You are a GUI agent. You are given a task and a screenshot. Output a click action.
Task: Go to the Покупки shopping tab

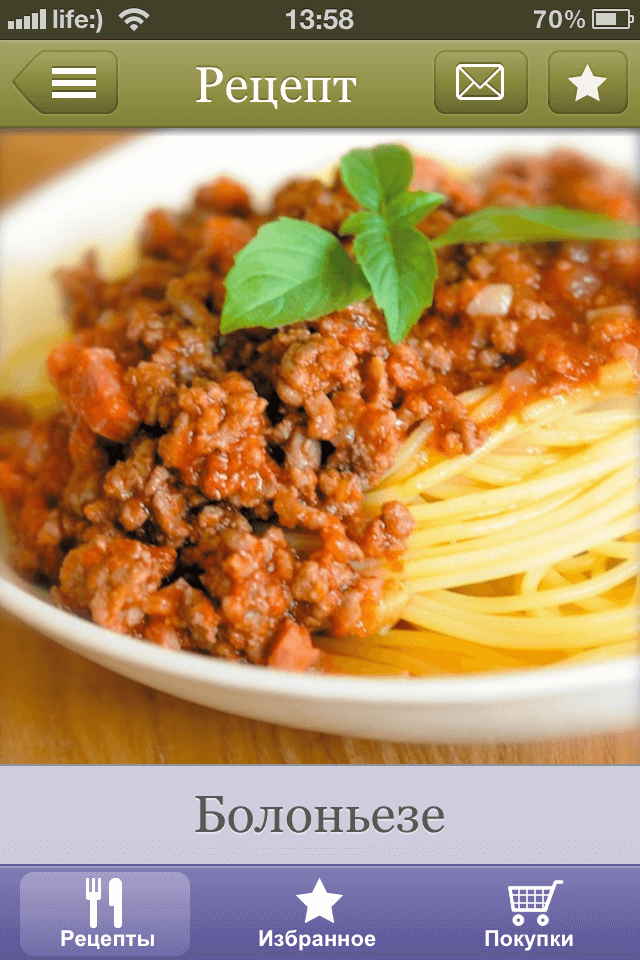click(530, 914)
